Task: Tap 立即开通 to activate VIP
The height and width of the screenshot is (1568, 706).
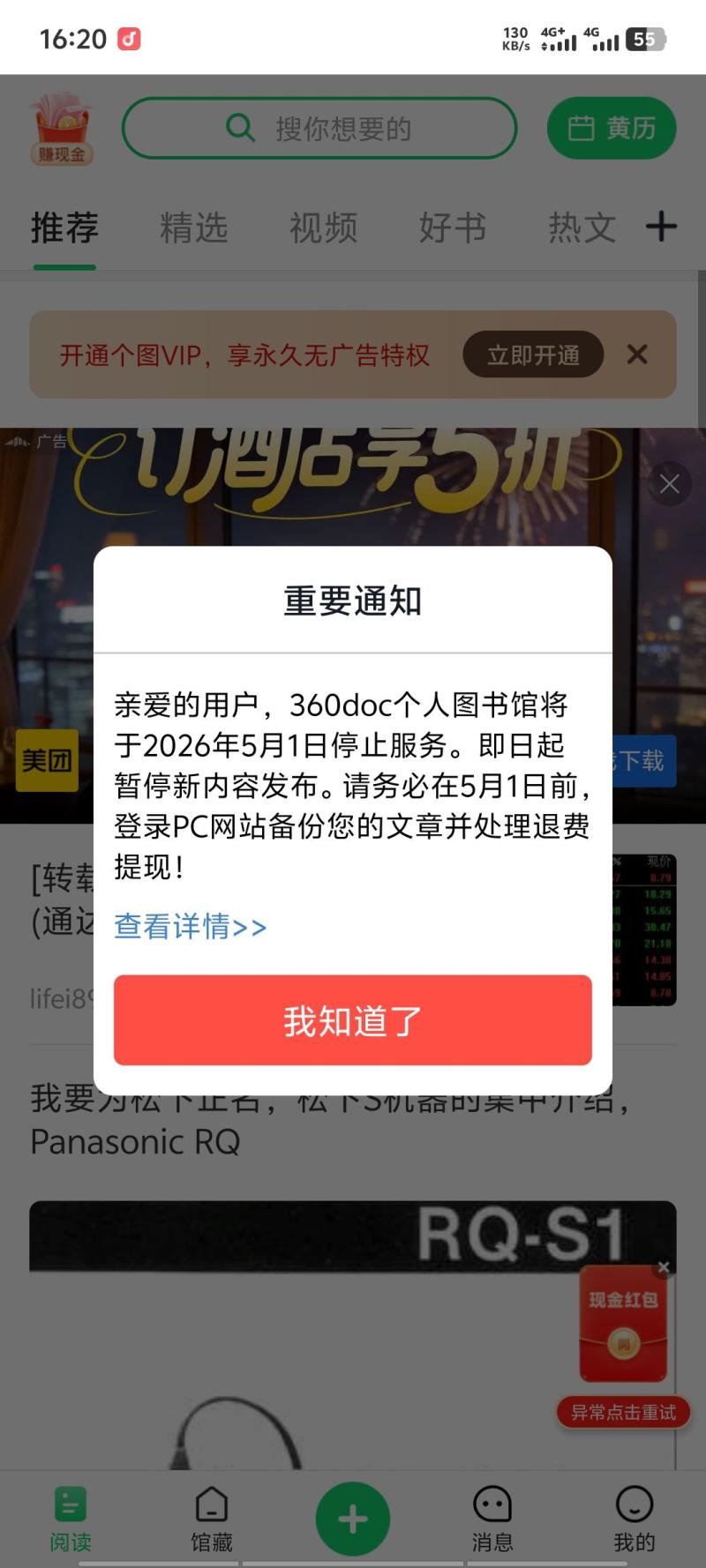Action: [x=533, y=355]
